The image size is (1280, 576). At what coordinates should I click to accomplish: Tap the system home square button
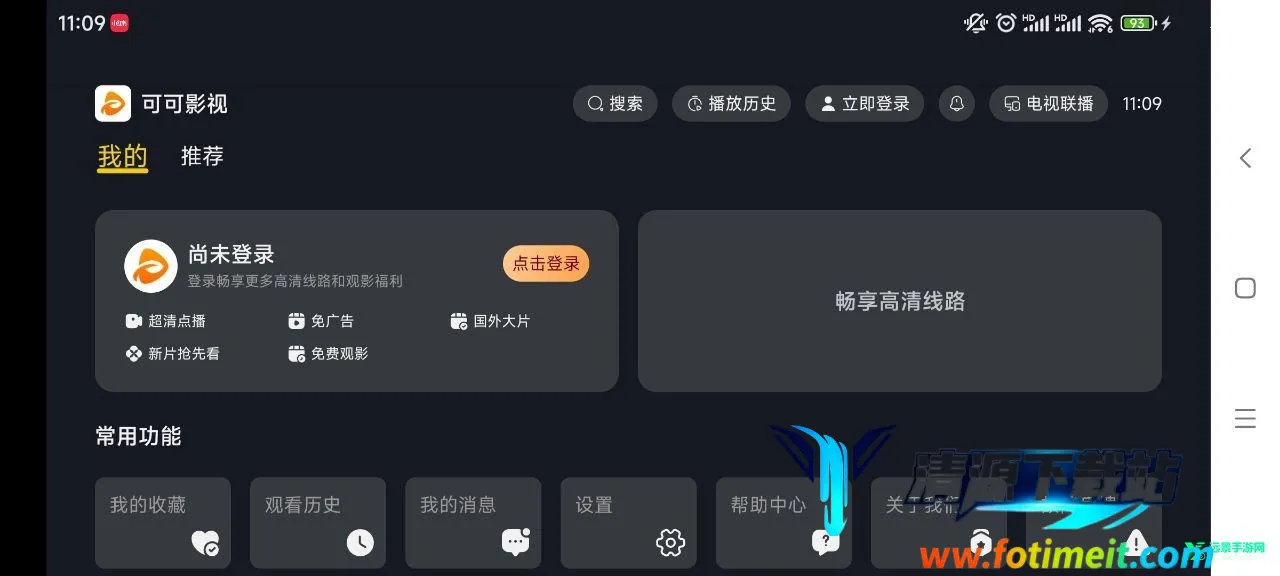[x=1245, y=288]
